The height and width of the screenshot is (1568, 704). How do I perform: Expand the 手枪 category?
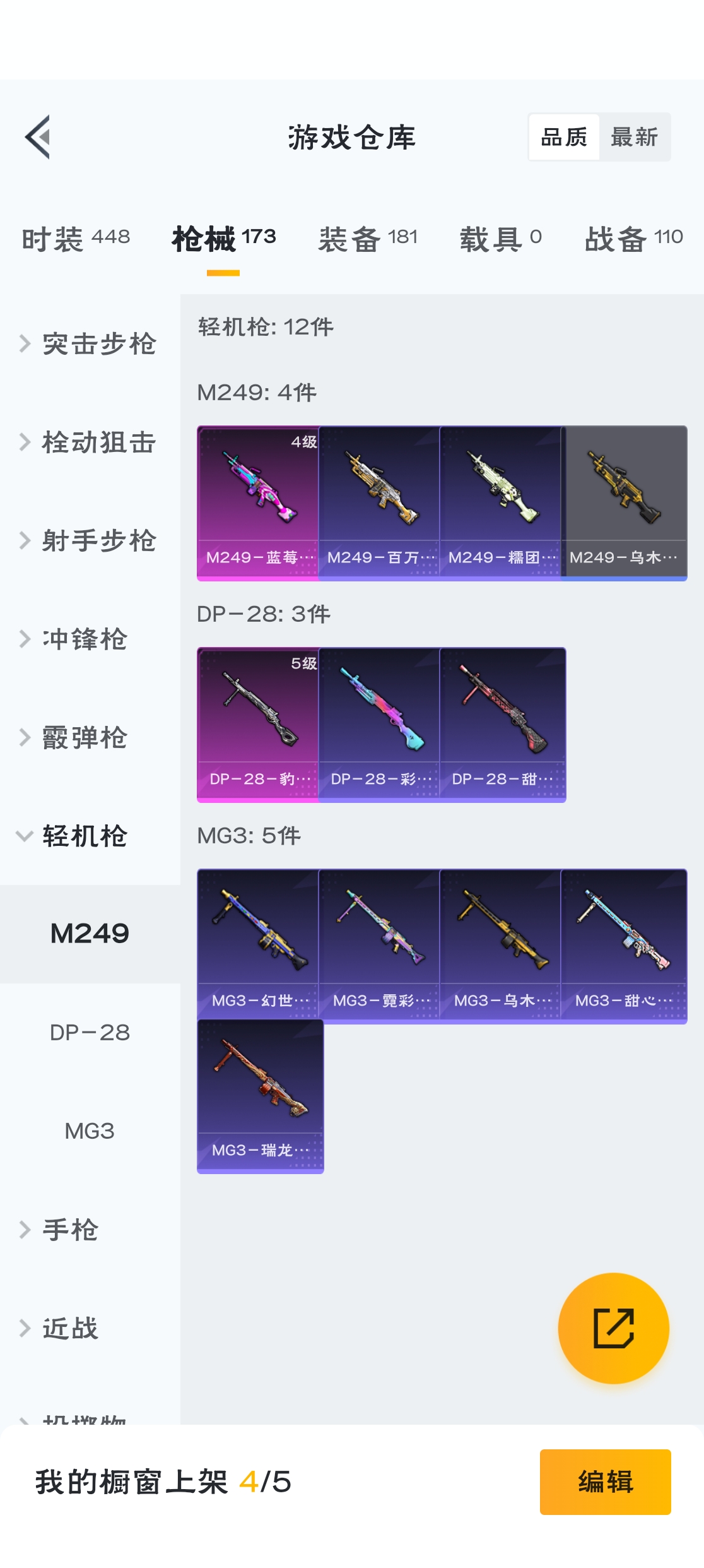point(69,1230)
